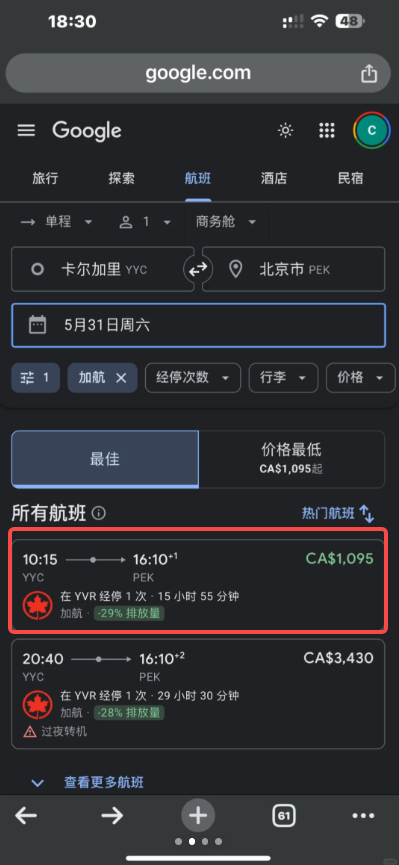Switch to the 探索 tab
This screenshot has height=865, width=399.
click(121, 178)
